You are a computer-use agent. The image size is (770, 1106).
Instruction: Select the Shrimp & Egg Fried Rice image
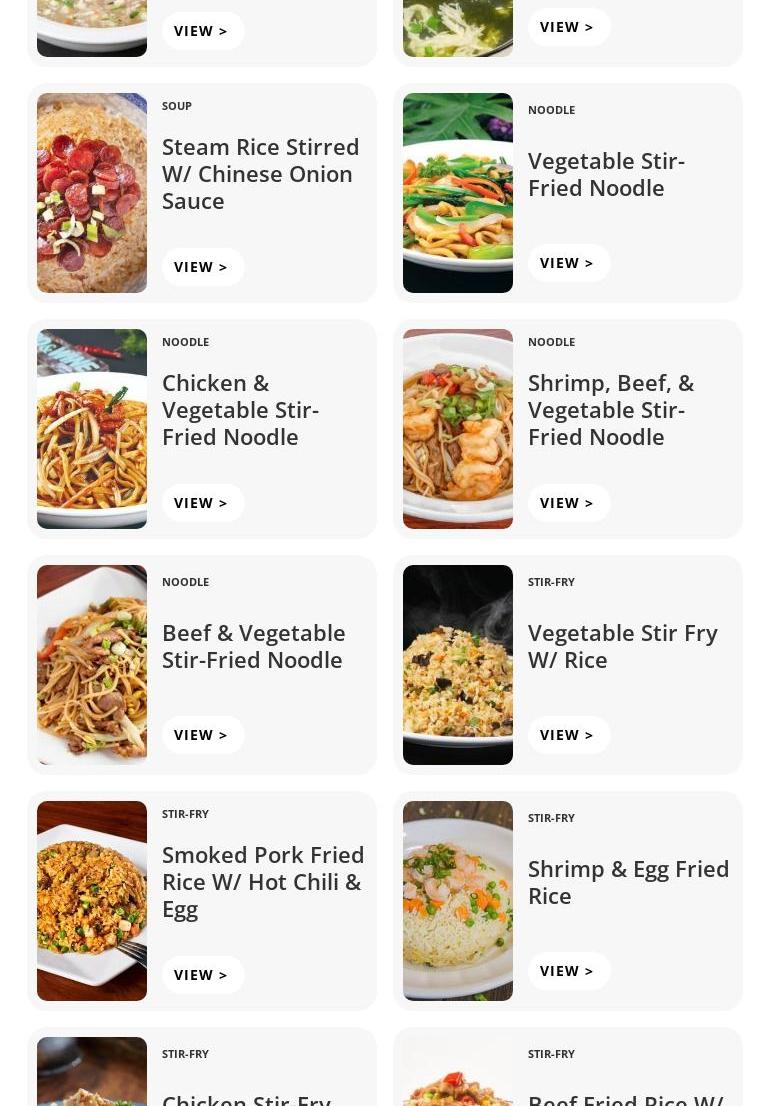coord(458,901)
